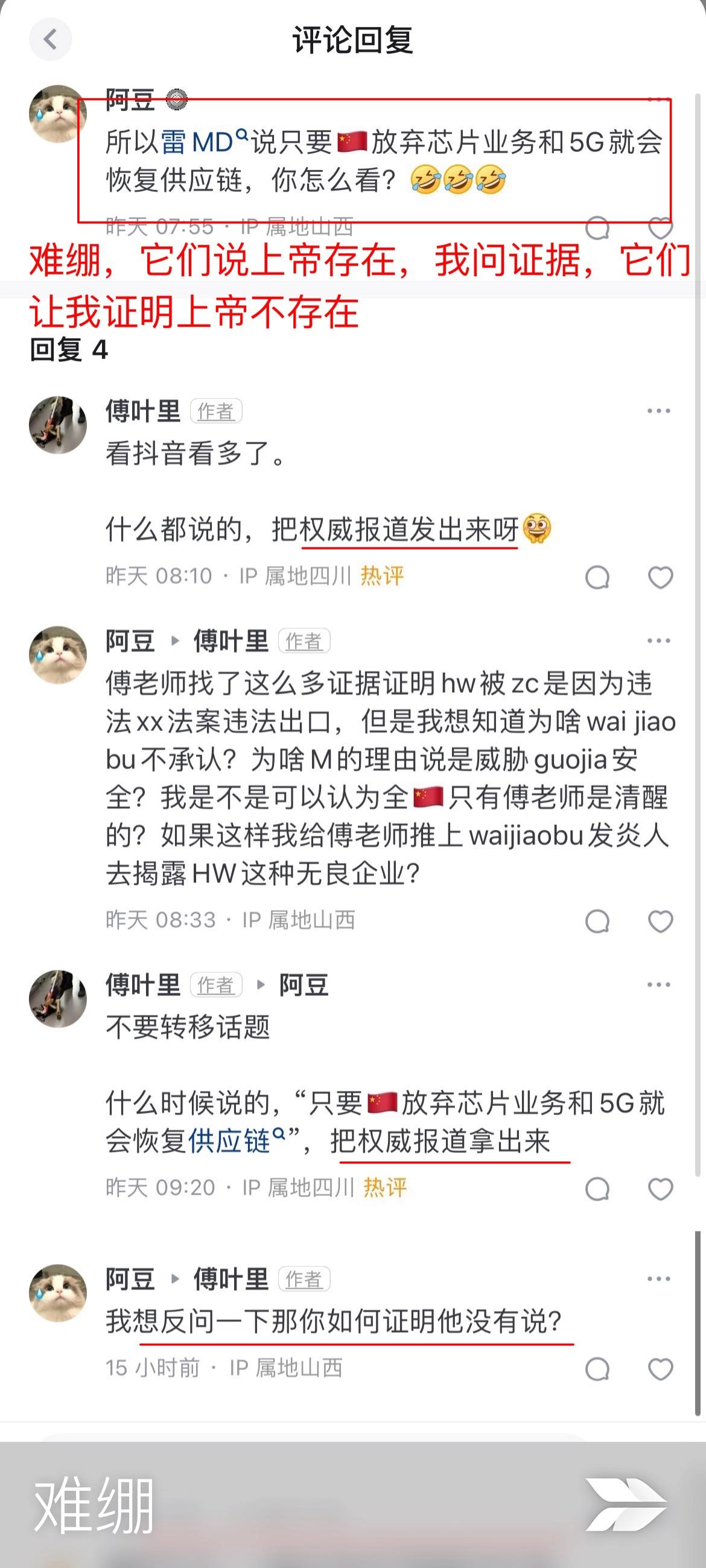Reply to 傅叶里's comment from 09:20
The width and height of the screenshot is (706, 1568).
point(597,1188)
